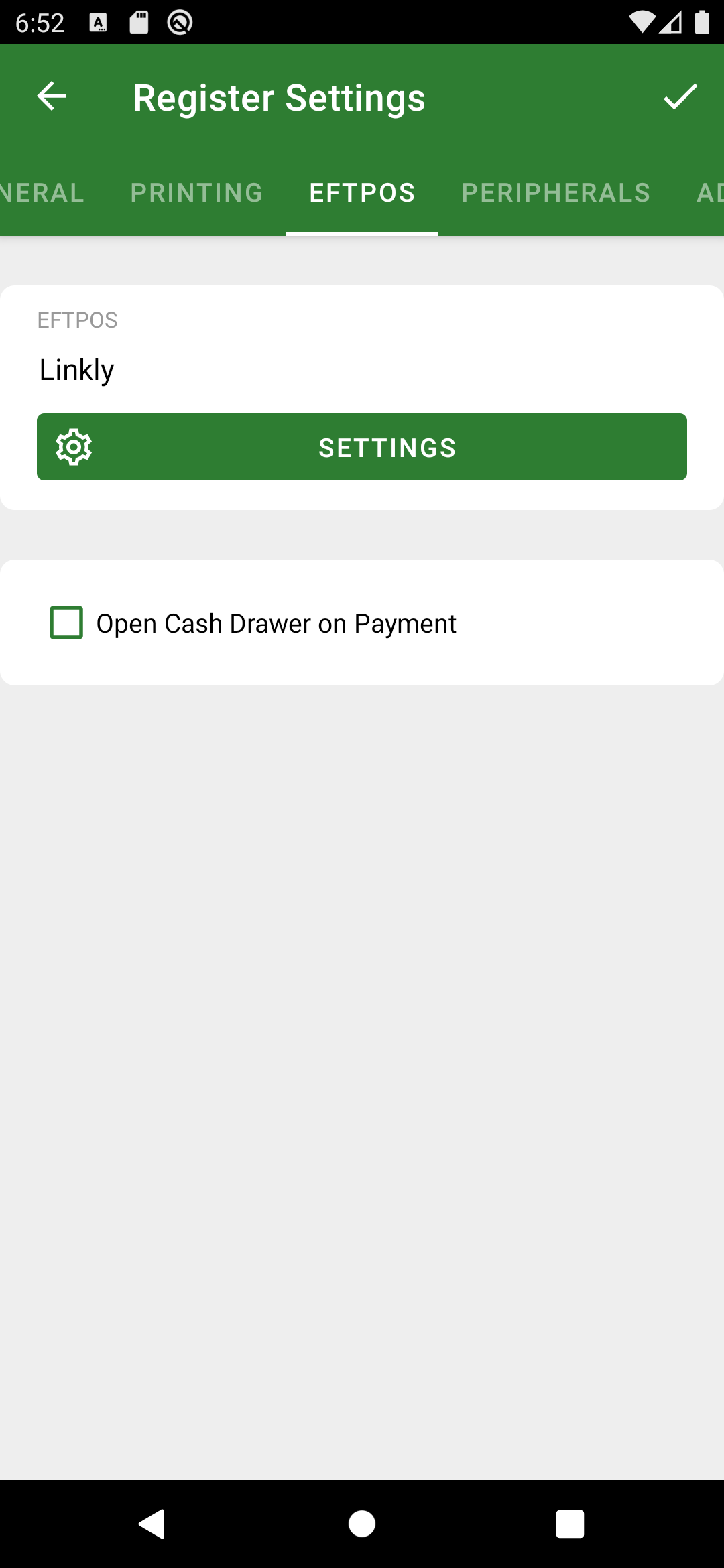Go back using the app bar arrow
The height and width of the screenshot is (1568, 724).
coord(52,96)
